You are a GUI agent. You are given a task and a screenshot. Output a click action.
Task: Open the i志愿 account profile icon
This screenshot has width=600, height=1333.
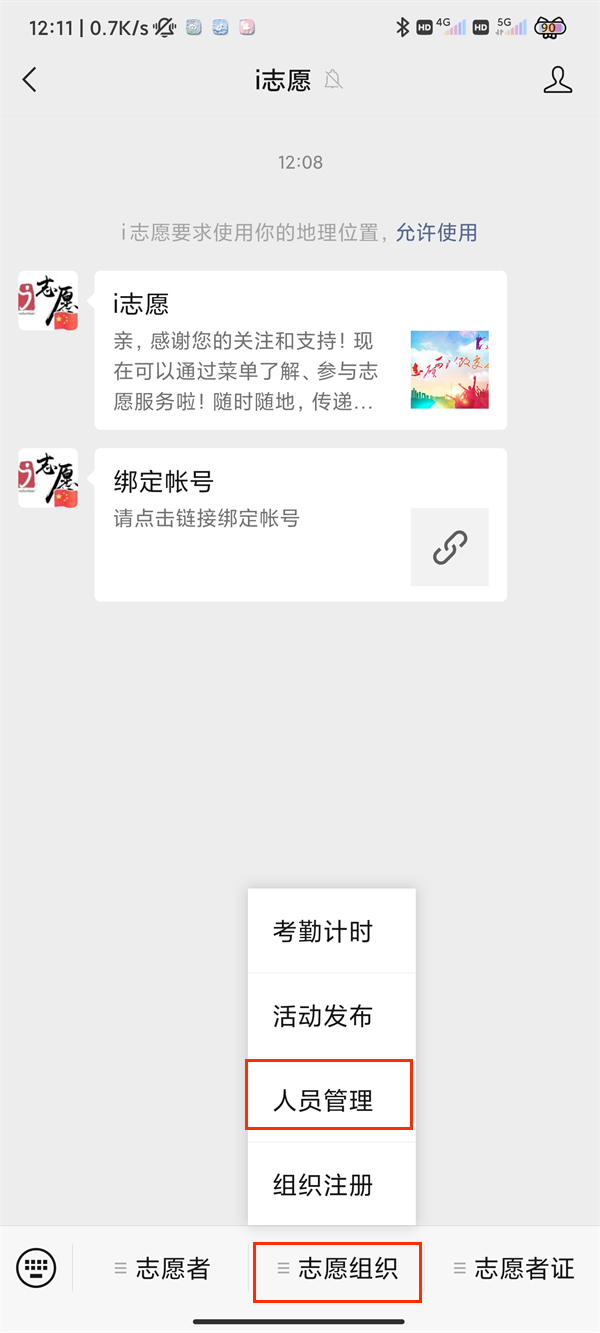pyautogui.click(x=557, y=80)
